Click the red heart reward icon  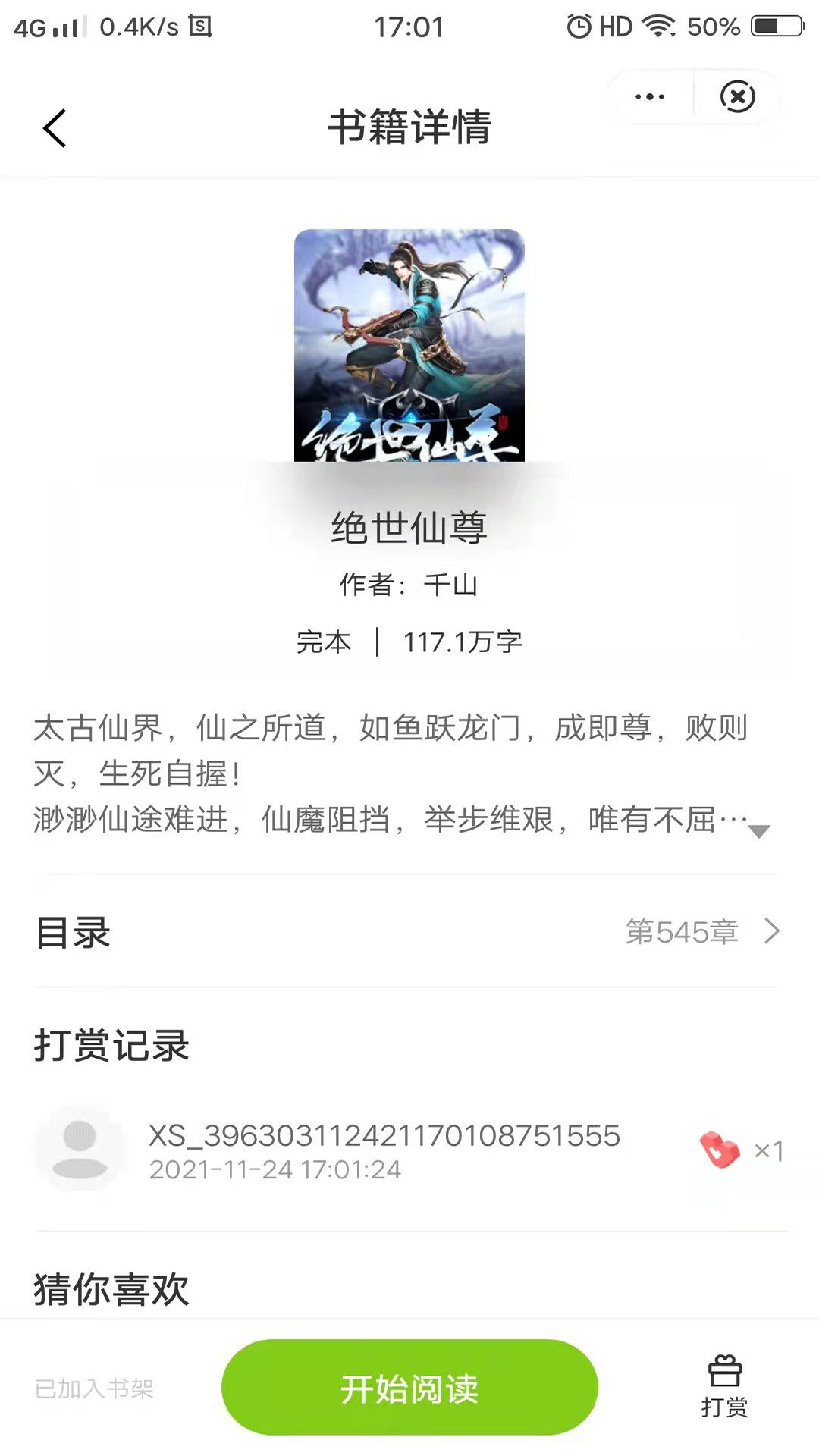point(719,1150)
